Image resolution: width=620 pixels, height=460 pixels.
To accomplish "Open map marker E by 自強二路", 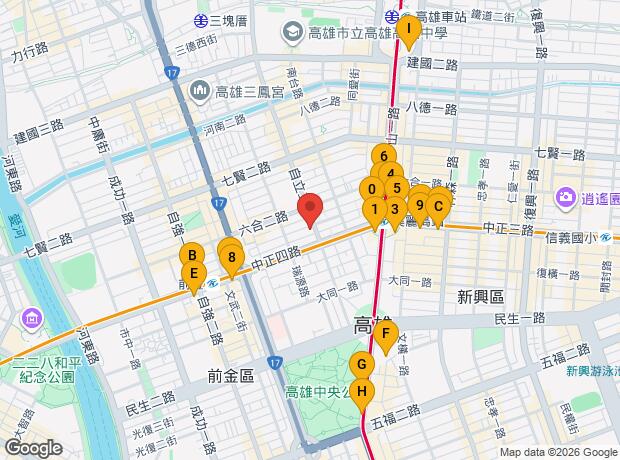I will click(x=194, y=278).
